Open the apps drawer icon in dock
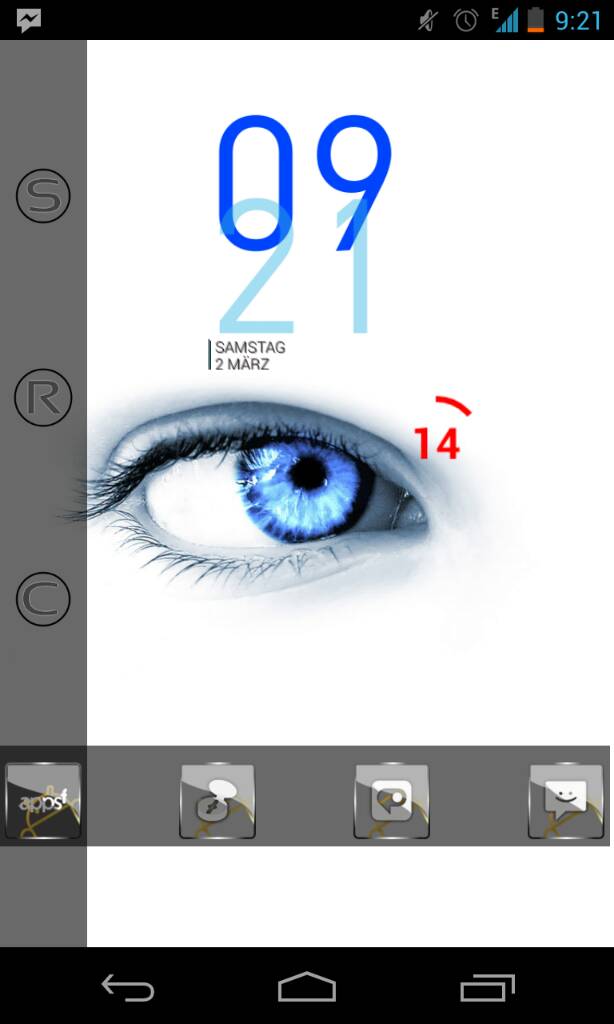Image resolution: width=614 pixels, height=1024 pixels. 43,800
